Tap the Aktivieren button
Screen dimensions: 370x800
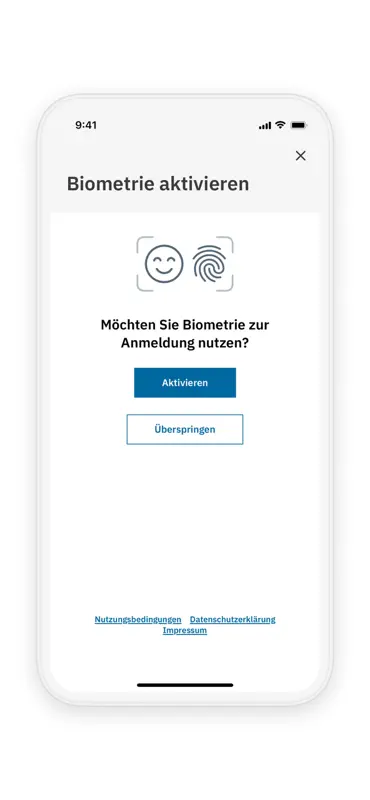coord(185,383)
